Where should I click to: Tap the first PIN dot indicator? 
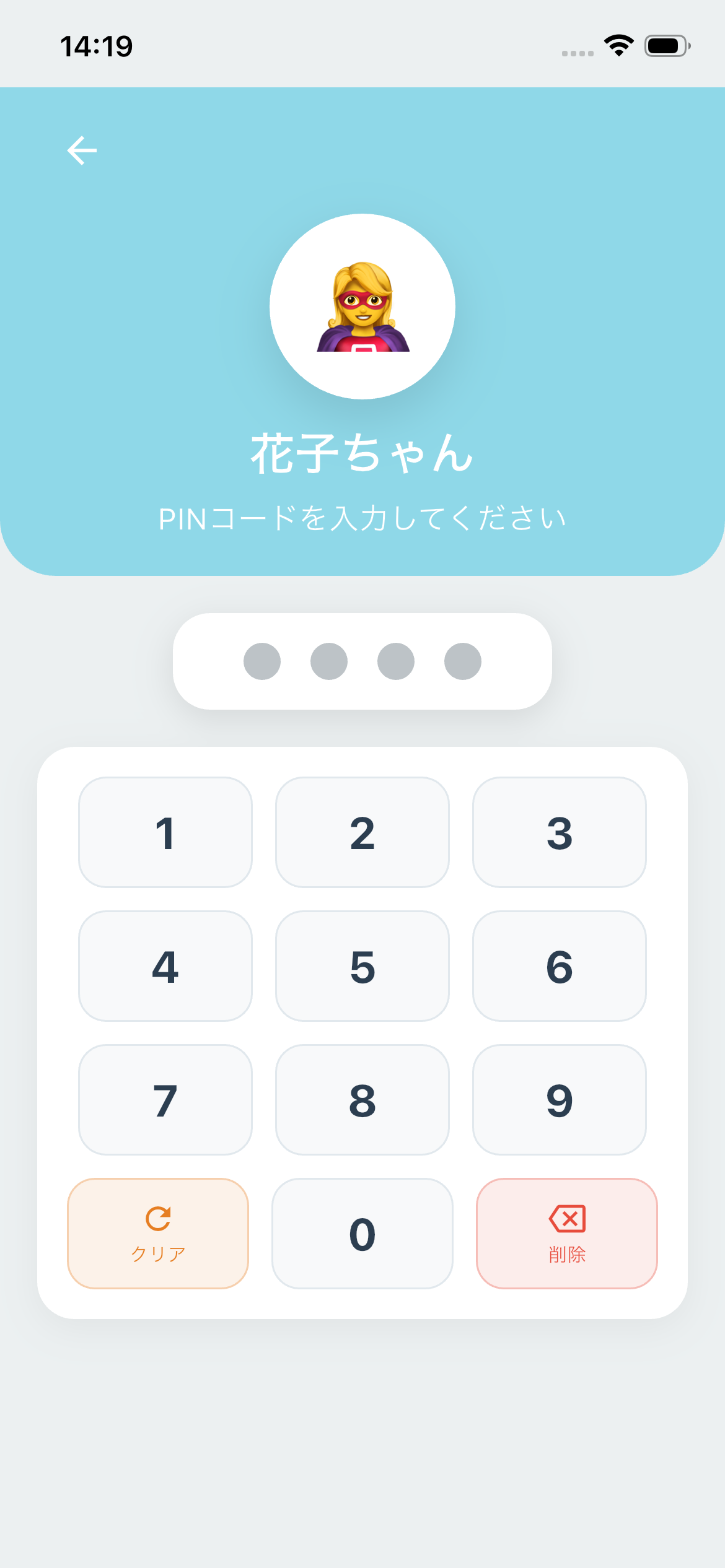pyautogui.click(x=261, y=661)
